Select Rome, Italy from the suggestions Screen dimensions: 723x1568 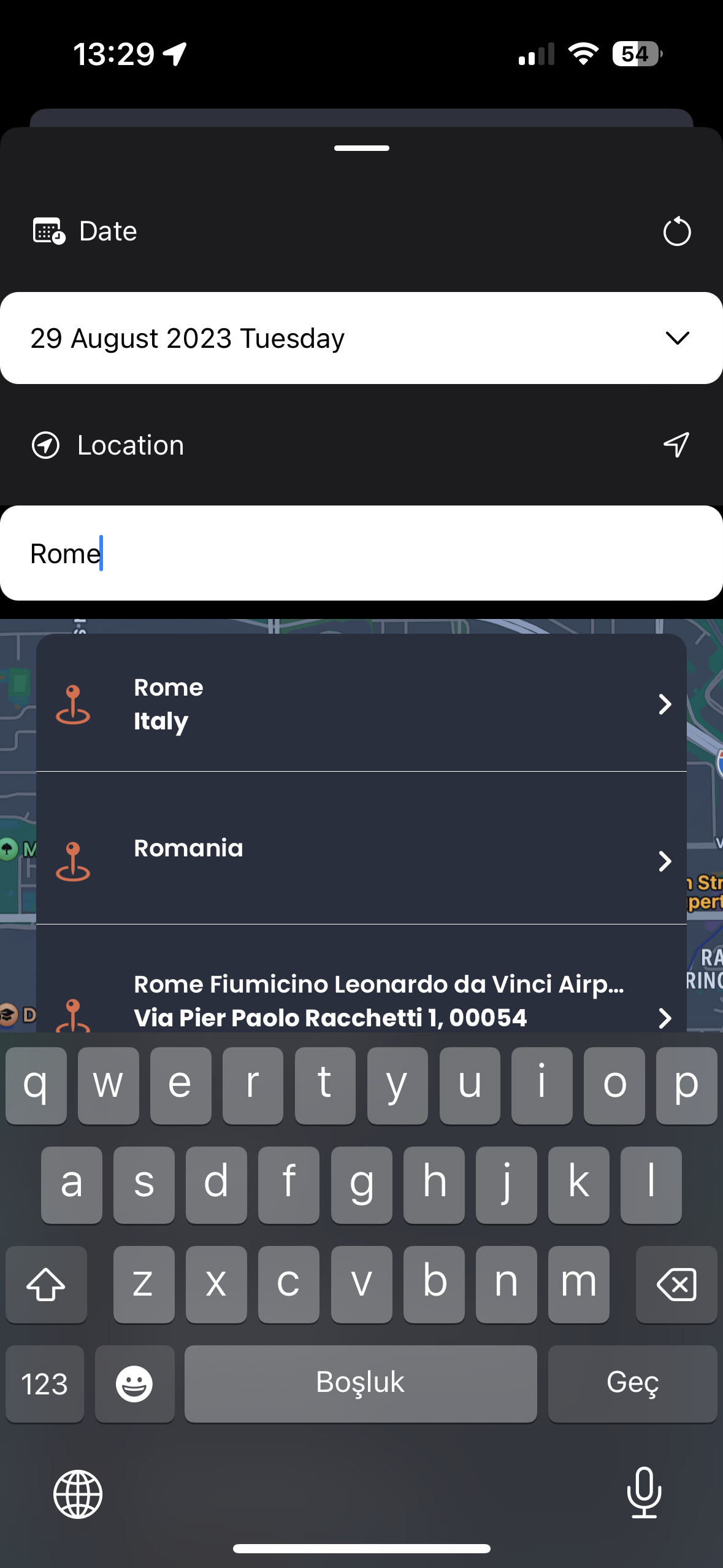coord(361,704)
